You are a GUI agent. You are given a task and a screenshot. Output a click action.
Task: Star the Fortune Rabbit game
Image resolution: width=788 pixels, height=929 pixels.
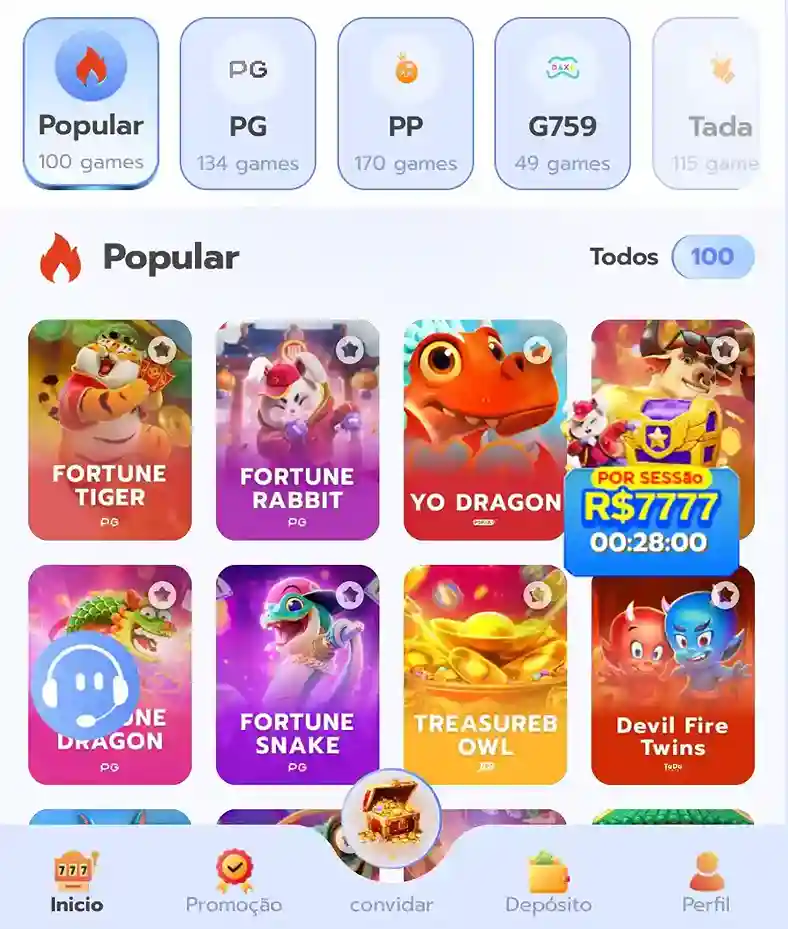tap(349, 349)
